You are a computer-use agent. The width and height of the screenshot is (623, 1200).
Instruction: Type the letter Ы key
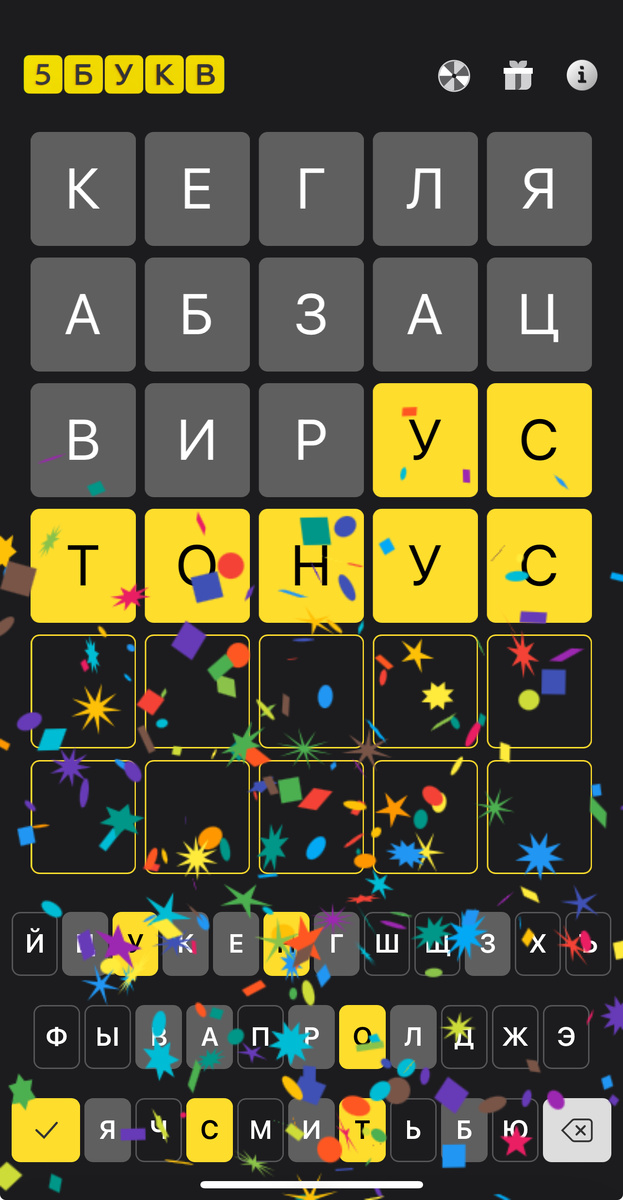(108, 1037)
